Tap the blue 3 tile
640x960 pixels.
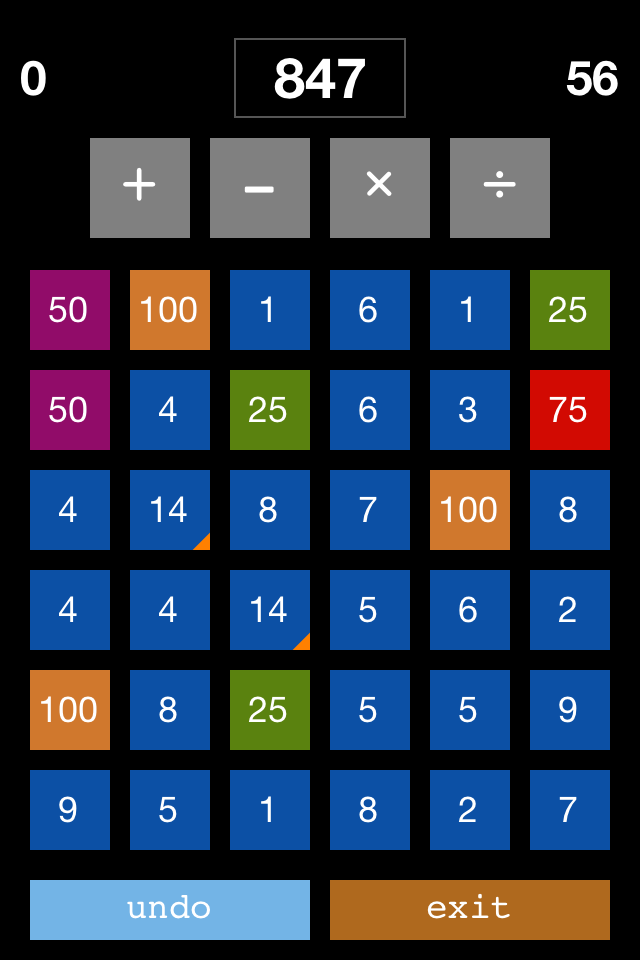tap(470, 410)
